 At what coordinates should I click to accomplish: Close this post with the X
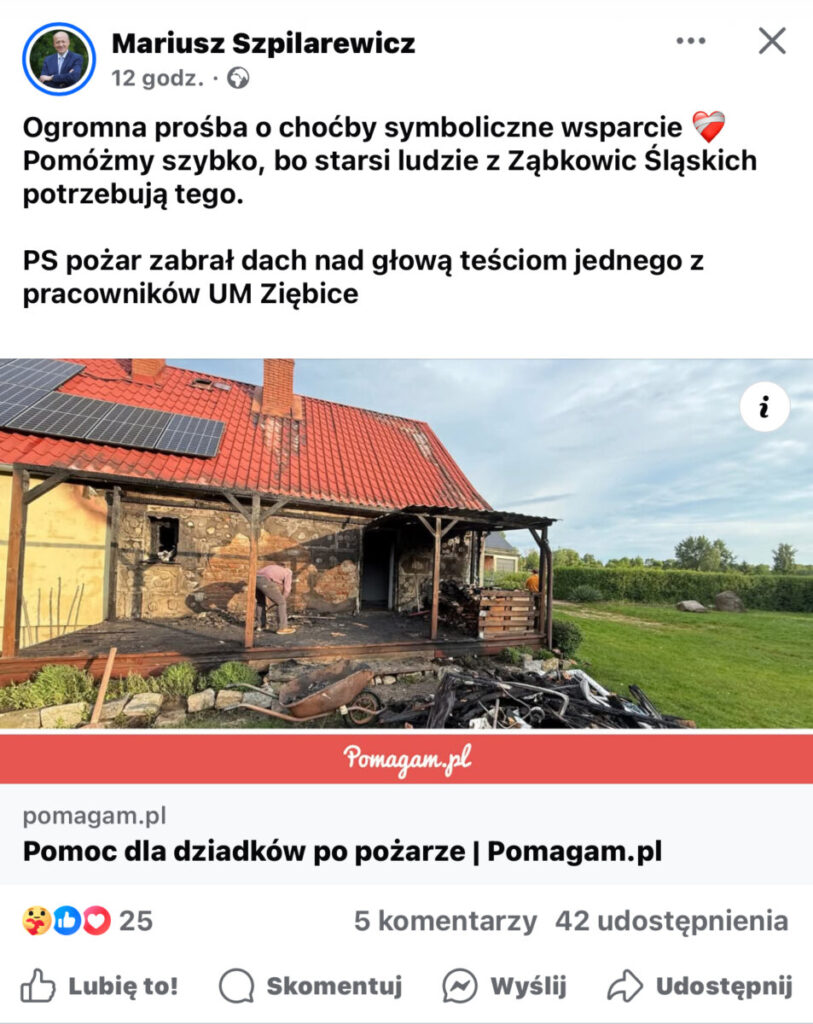(x=772, y=41)
